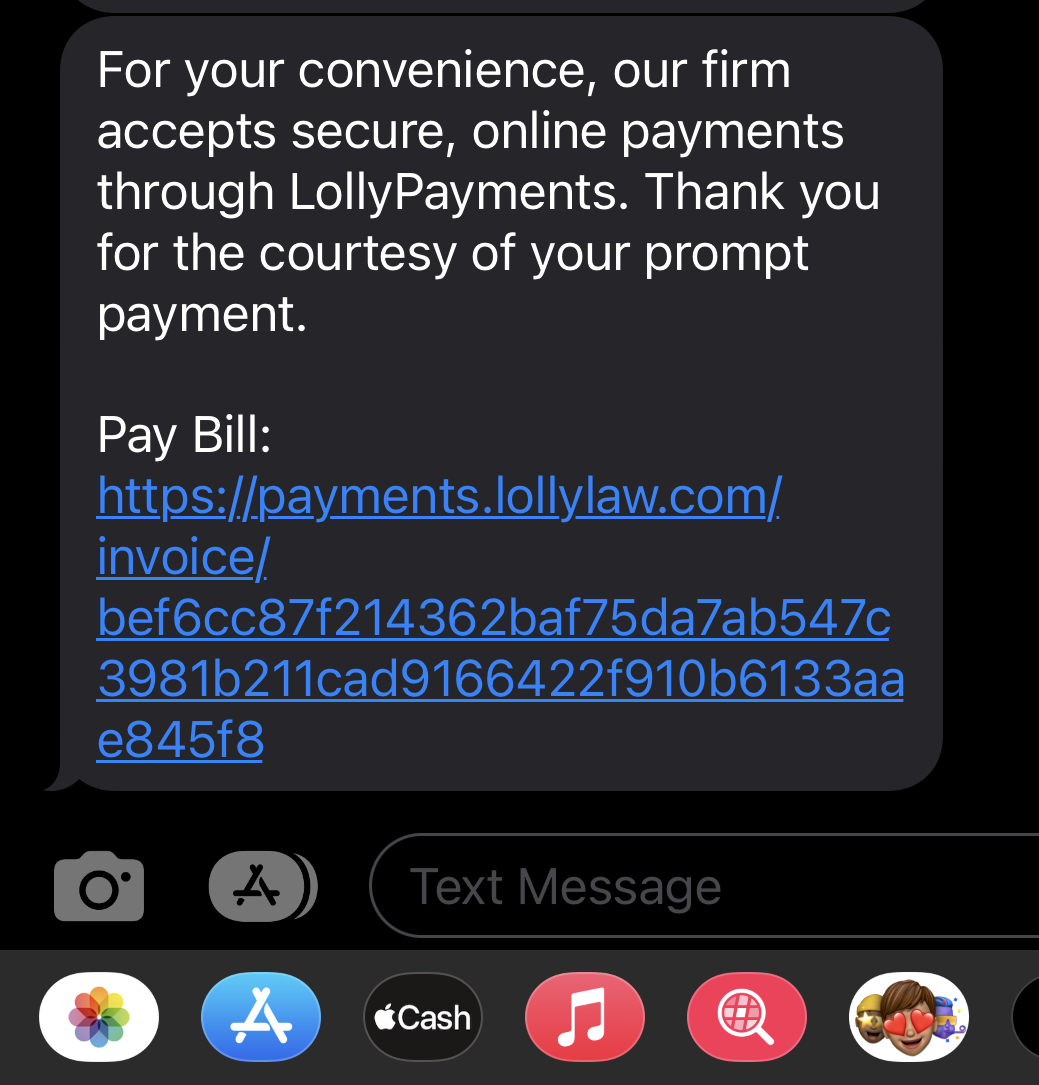Open Apple Cash in the app strip
The image size is (1039, 1085).
pyautogui.click(x=423, y=1017)
